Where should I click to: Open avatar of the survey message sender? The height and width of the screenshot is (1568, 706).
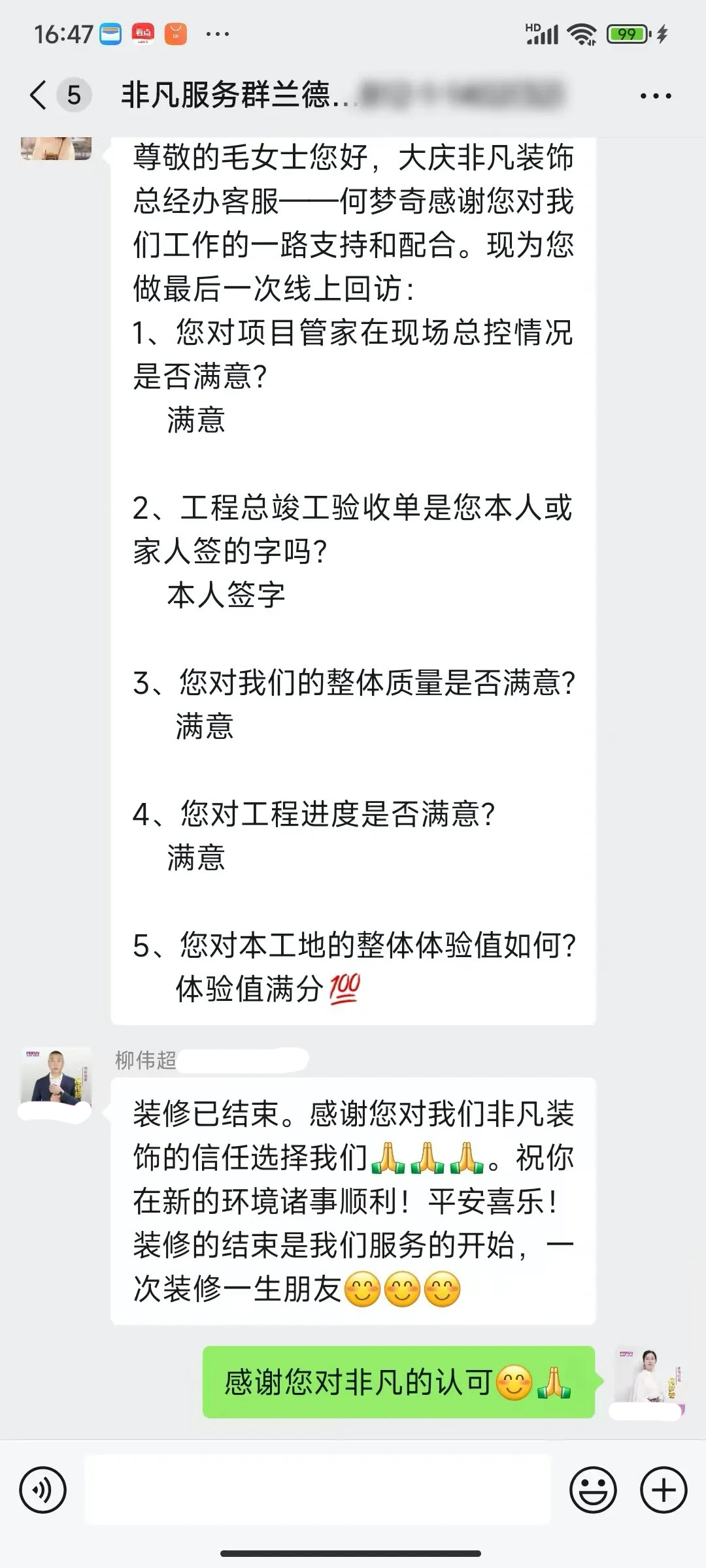coord(56,149)
